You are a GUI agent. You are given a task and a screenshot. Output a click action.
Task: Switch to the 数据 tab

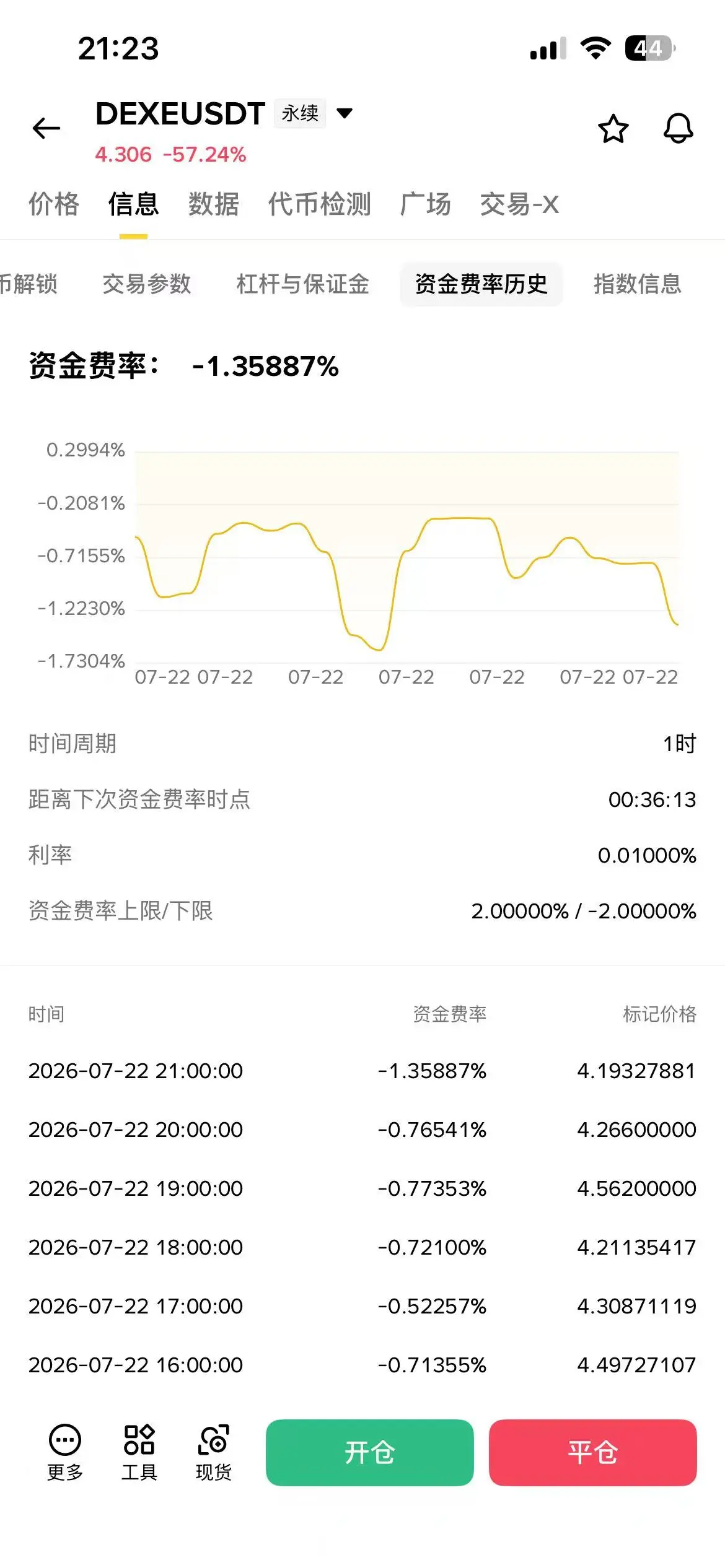pos(214,204)
